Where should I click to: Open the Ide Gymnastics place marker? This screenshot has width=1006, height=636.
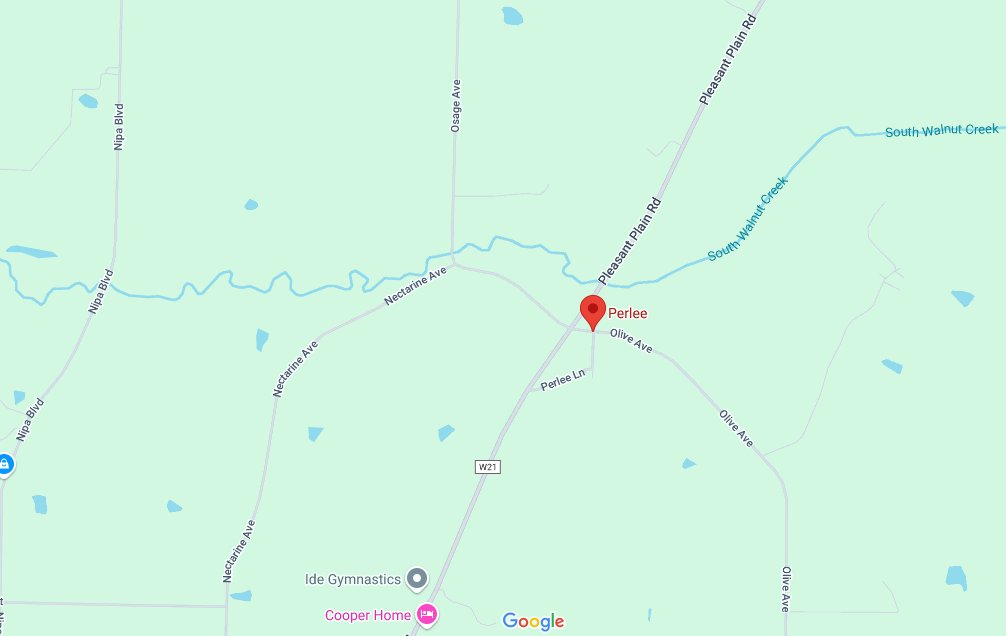(417, 578)
